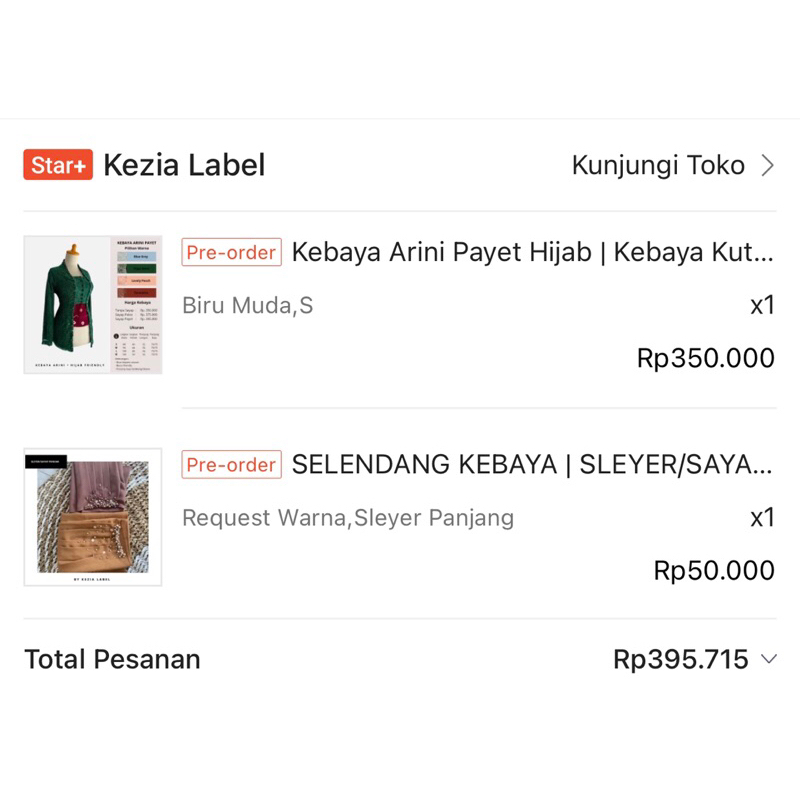View the selendang product thumbnail
Image resolution: width=800 pixels, height=800 pixels.
(93, 516)
